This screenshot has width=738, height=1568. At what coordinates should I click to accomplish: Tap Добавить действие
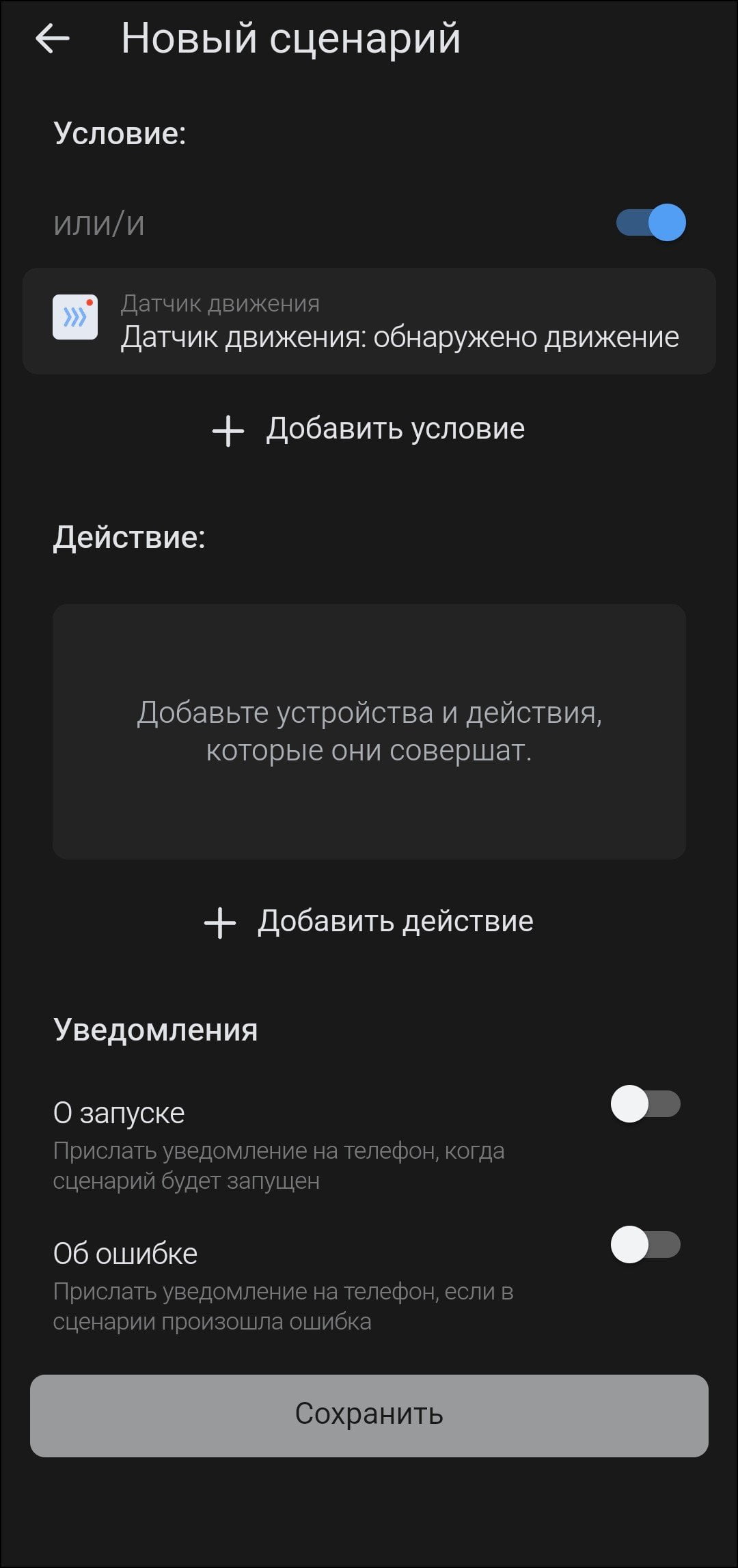coord(369,922)
